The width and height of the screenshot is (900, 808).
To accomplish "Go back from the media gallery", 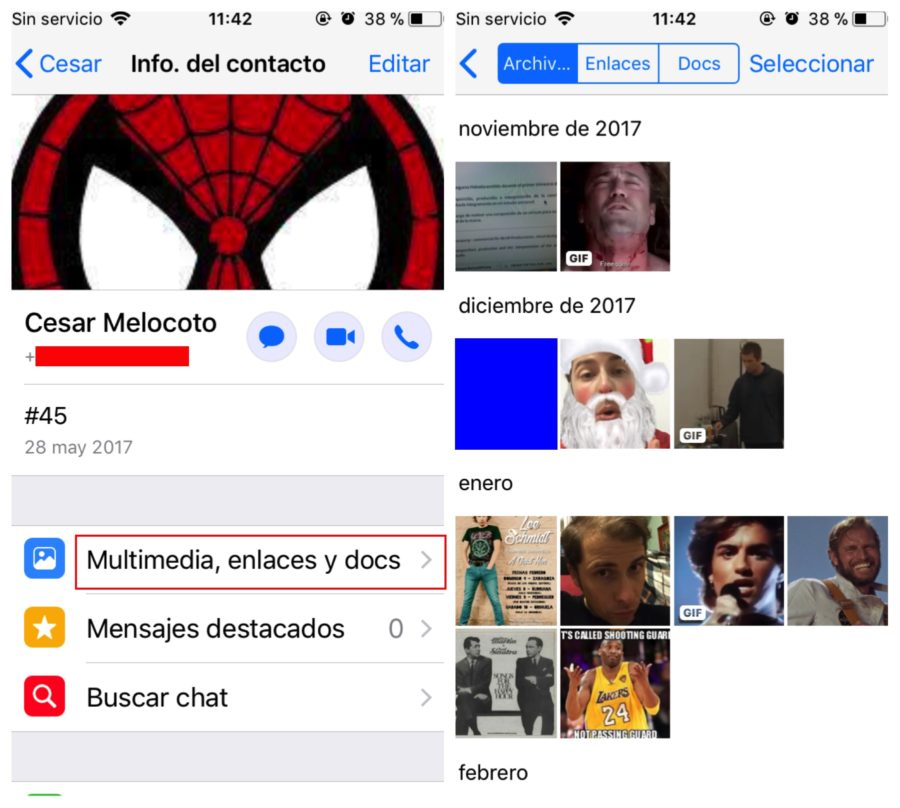I will click(469, 64).
